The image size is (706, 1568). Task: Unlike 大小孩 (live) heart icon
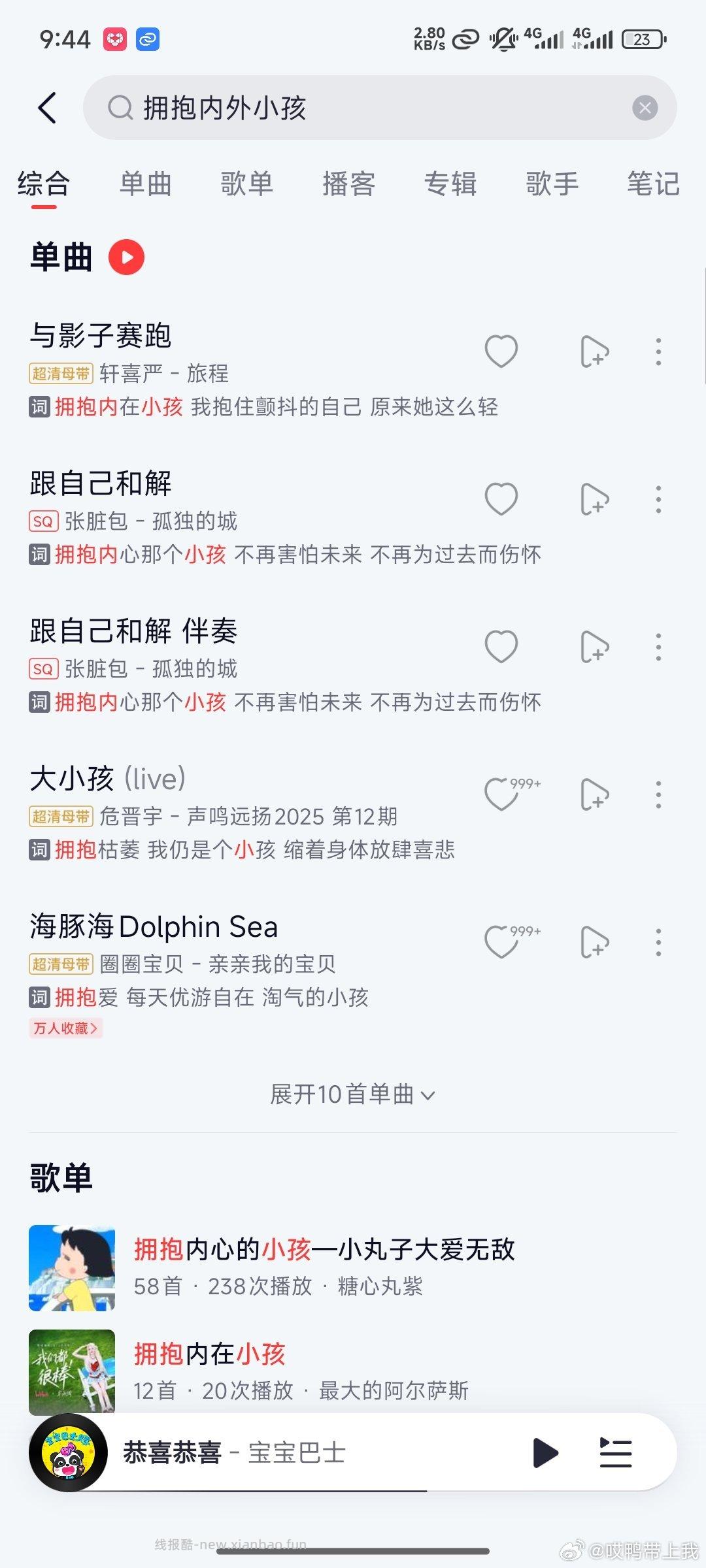click(501, 792)
